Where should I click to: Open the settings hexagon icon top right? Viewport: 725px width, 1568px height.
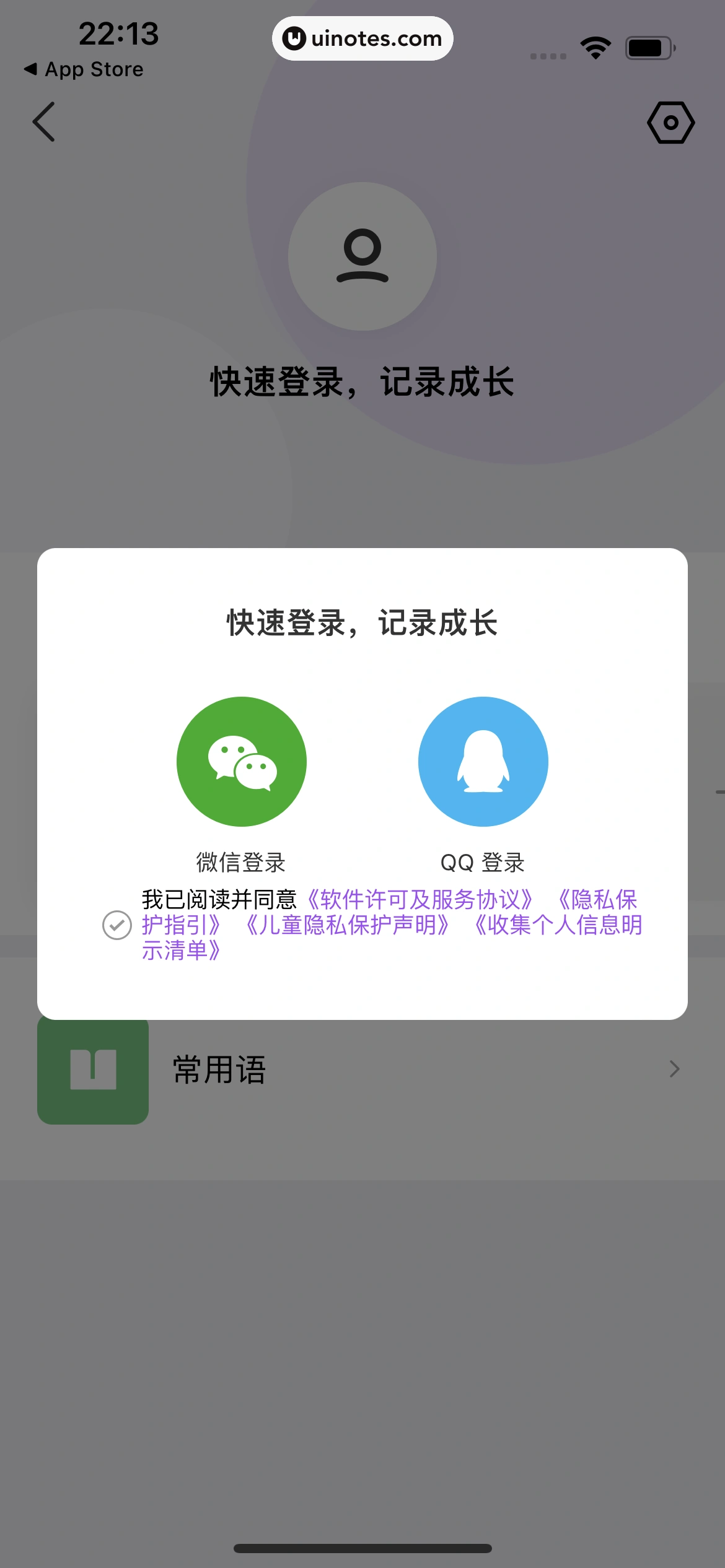pyautogui.click(x=670, y=121)
